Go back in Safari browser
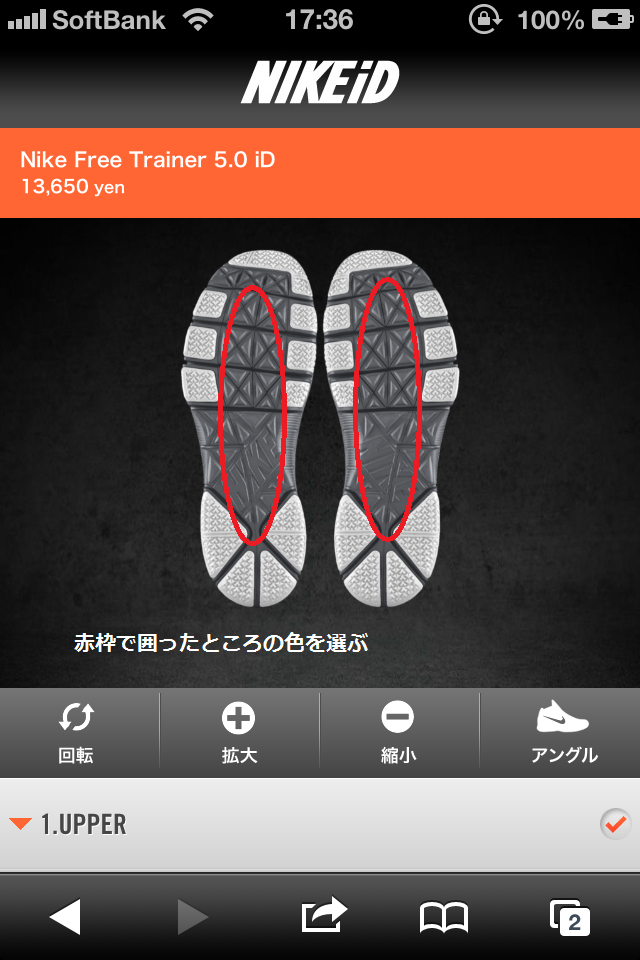Screen dimensions: 640x960 [x=65, y=916]
